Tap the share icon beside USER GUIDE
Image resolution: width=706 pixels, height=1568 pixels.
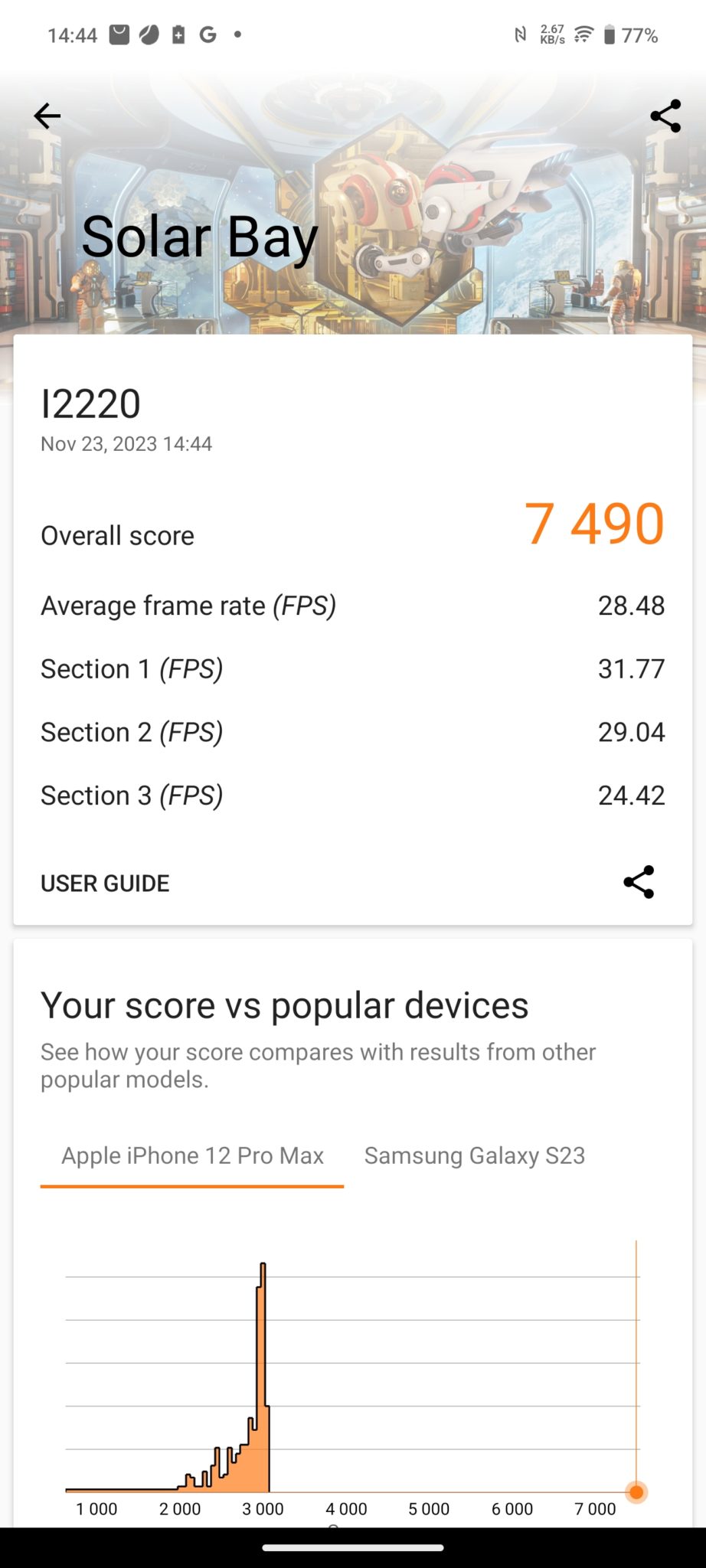(x=639, y=882)
